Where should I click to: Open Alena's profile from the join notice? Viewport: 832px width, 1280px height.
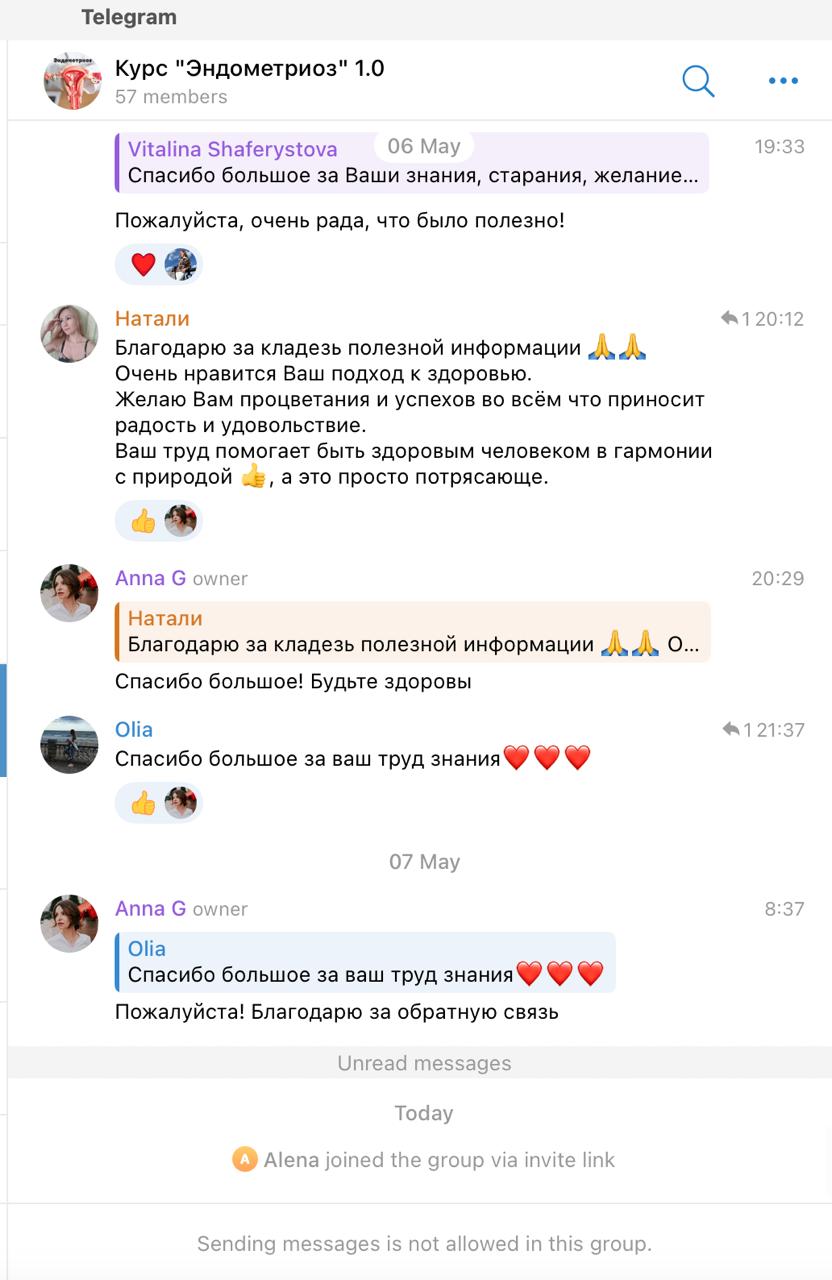pyautogui.click(x=291, y=1160)
